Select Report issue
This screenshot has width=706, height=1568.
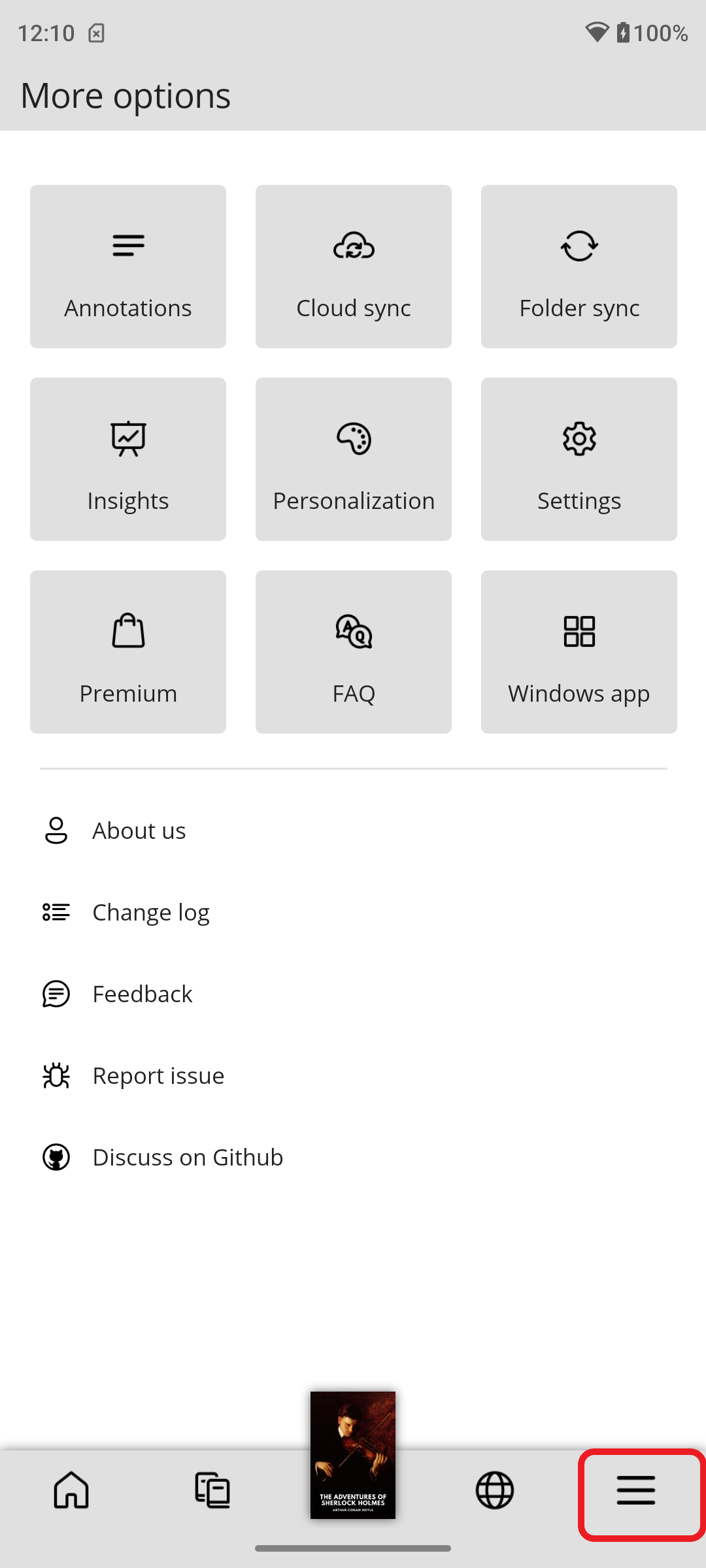158,1075
